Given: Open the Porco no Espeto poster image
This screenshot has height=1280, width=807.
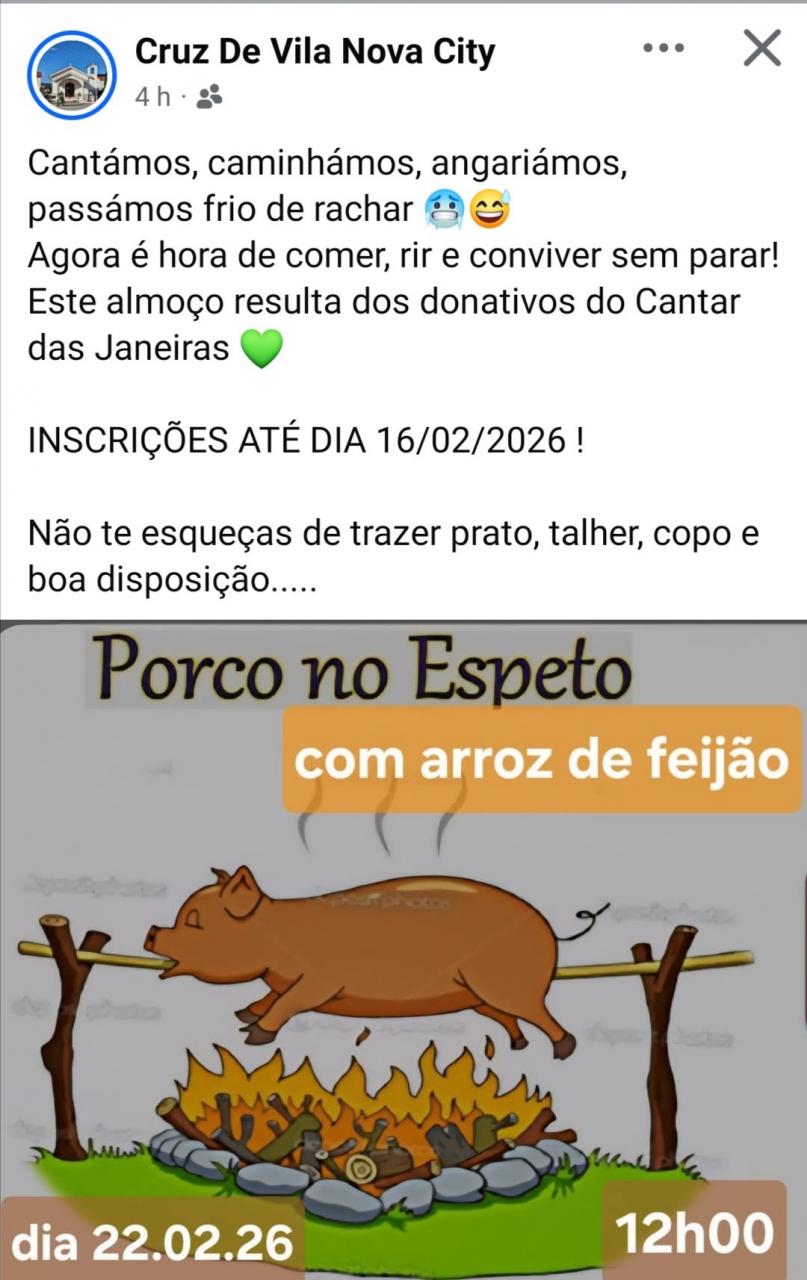Looking at the screenshot, I should (x=403, y=950).
